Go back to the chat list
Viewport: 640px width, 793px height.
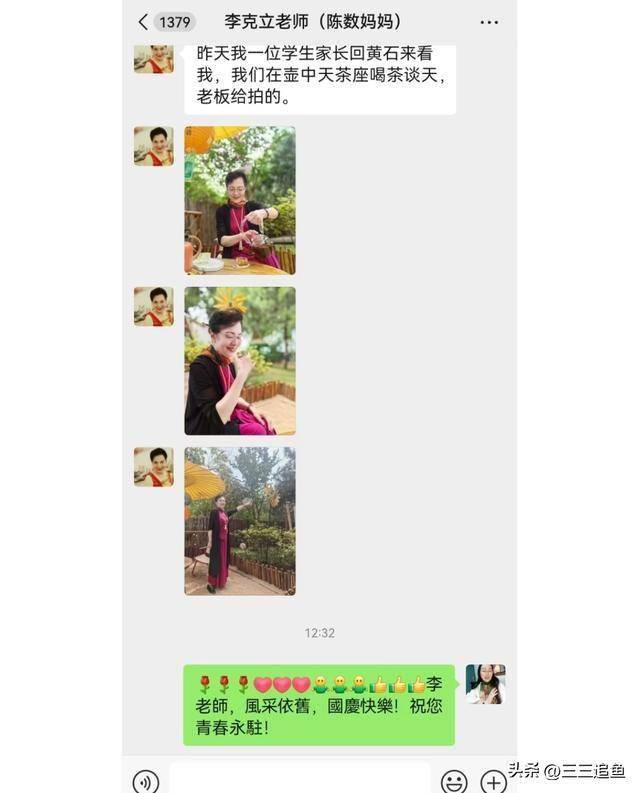(x=144, y=22)
